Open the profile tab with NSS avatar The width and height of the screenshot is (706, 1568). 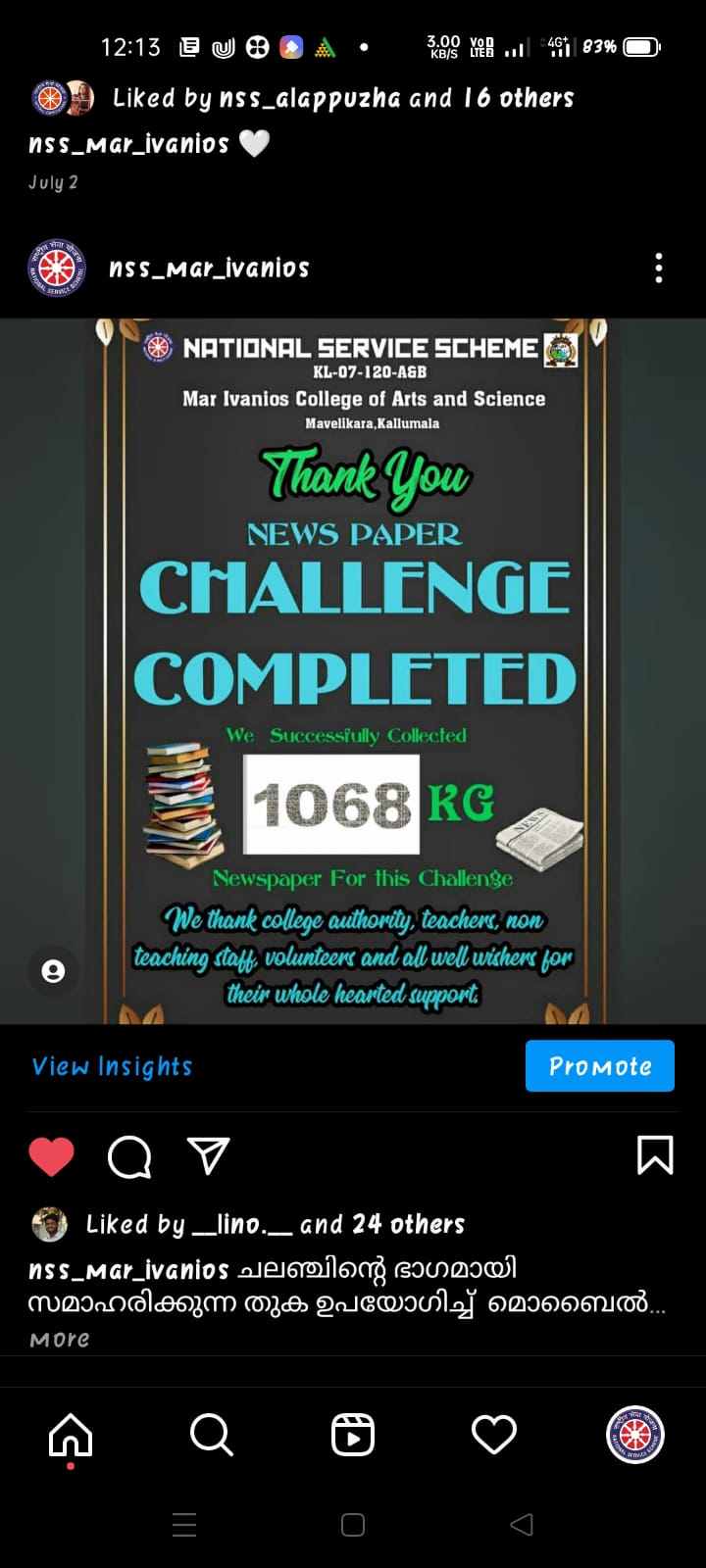tap(635, 1436)
